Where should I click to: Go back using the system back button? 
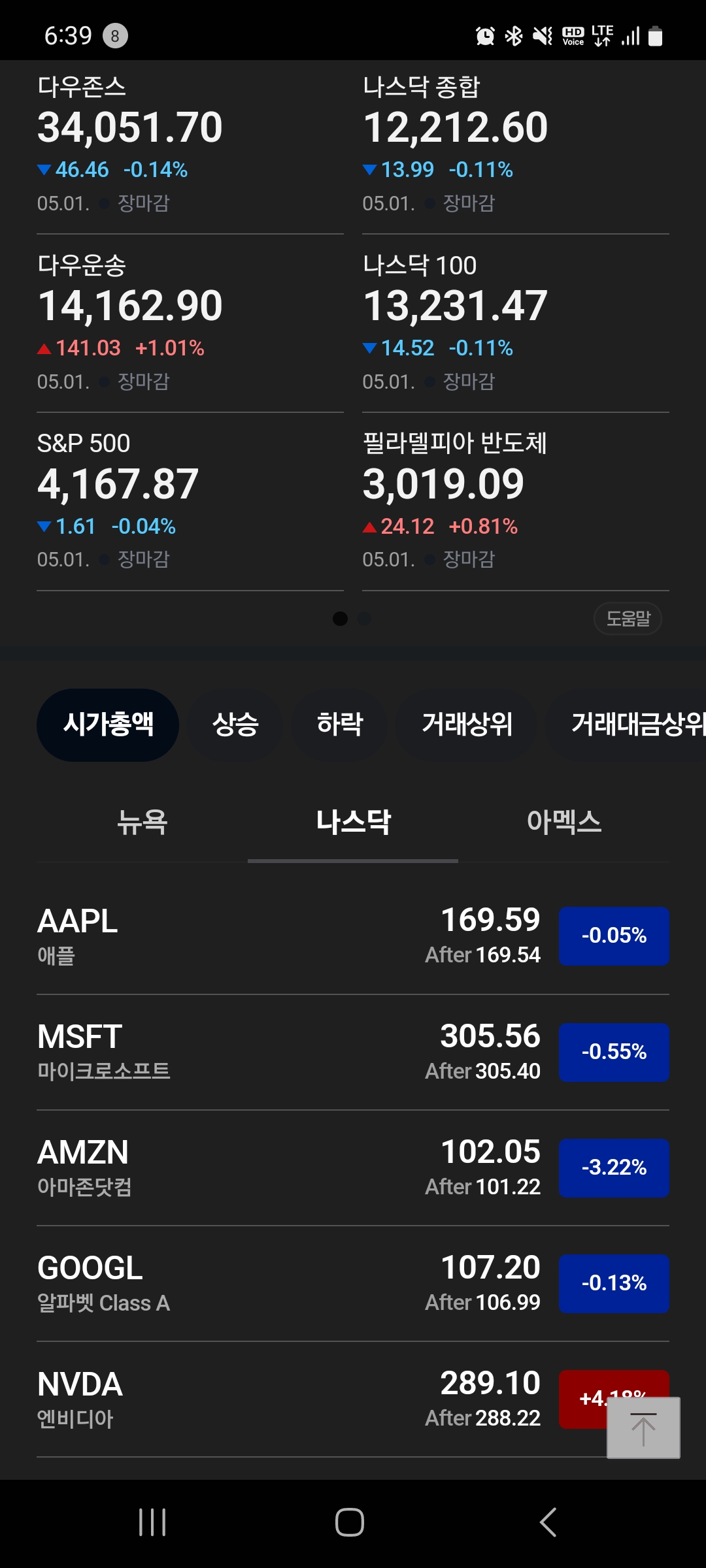coord(548,1522)
